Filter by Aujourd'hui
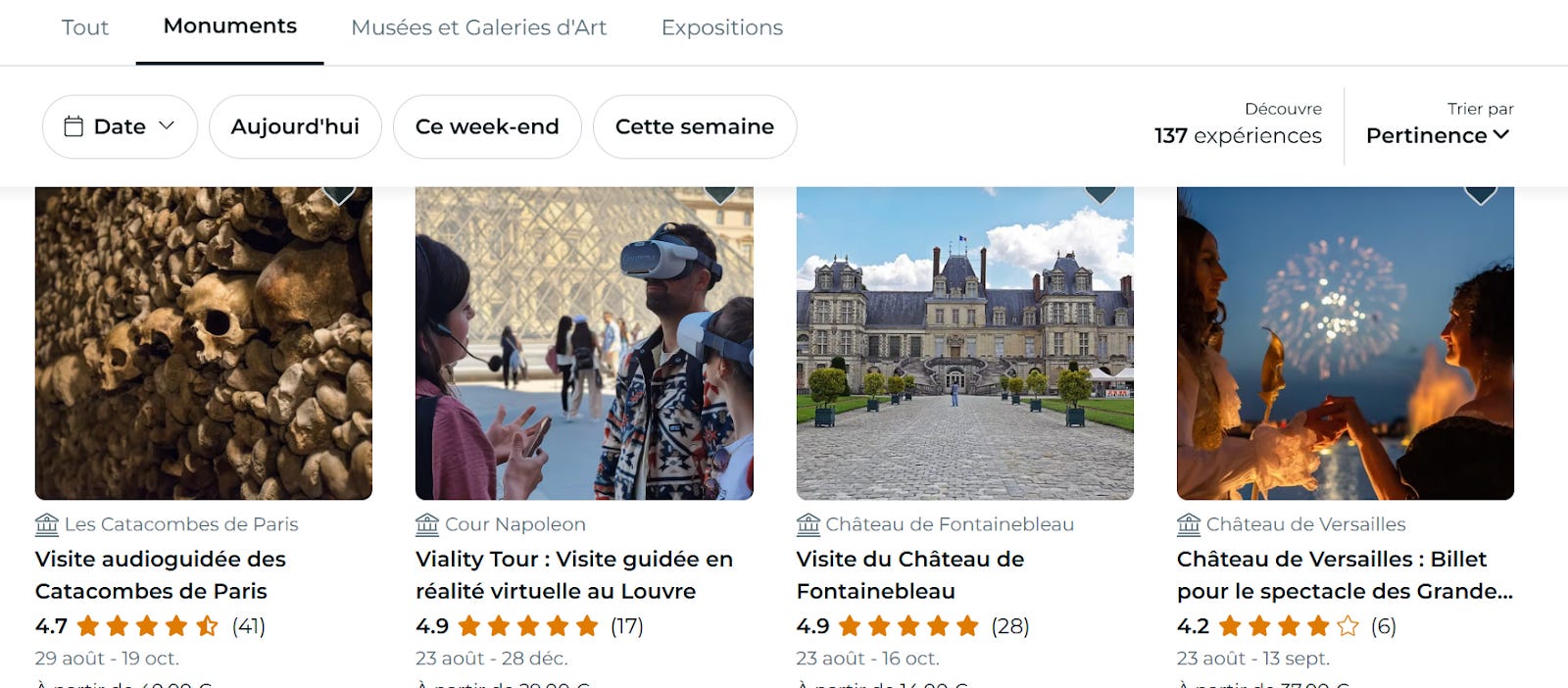 (295, 126)
